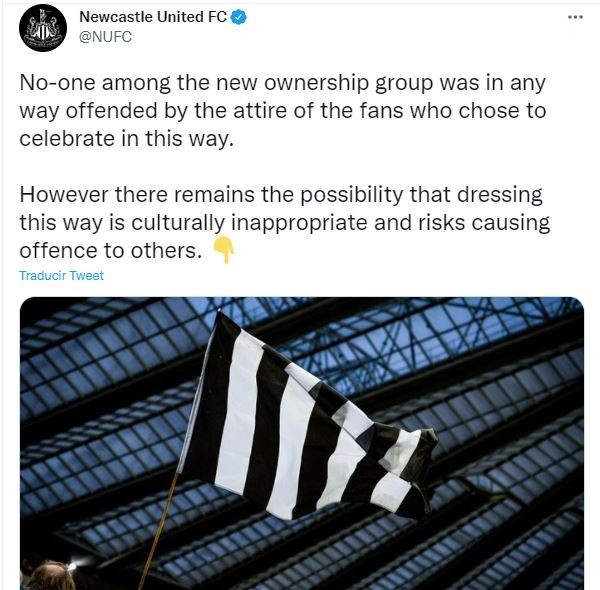Tap the Traducir Tweet link
The image size is (600, 590).
click(61, 275)
